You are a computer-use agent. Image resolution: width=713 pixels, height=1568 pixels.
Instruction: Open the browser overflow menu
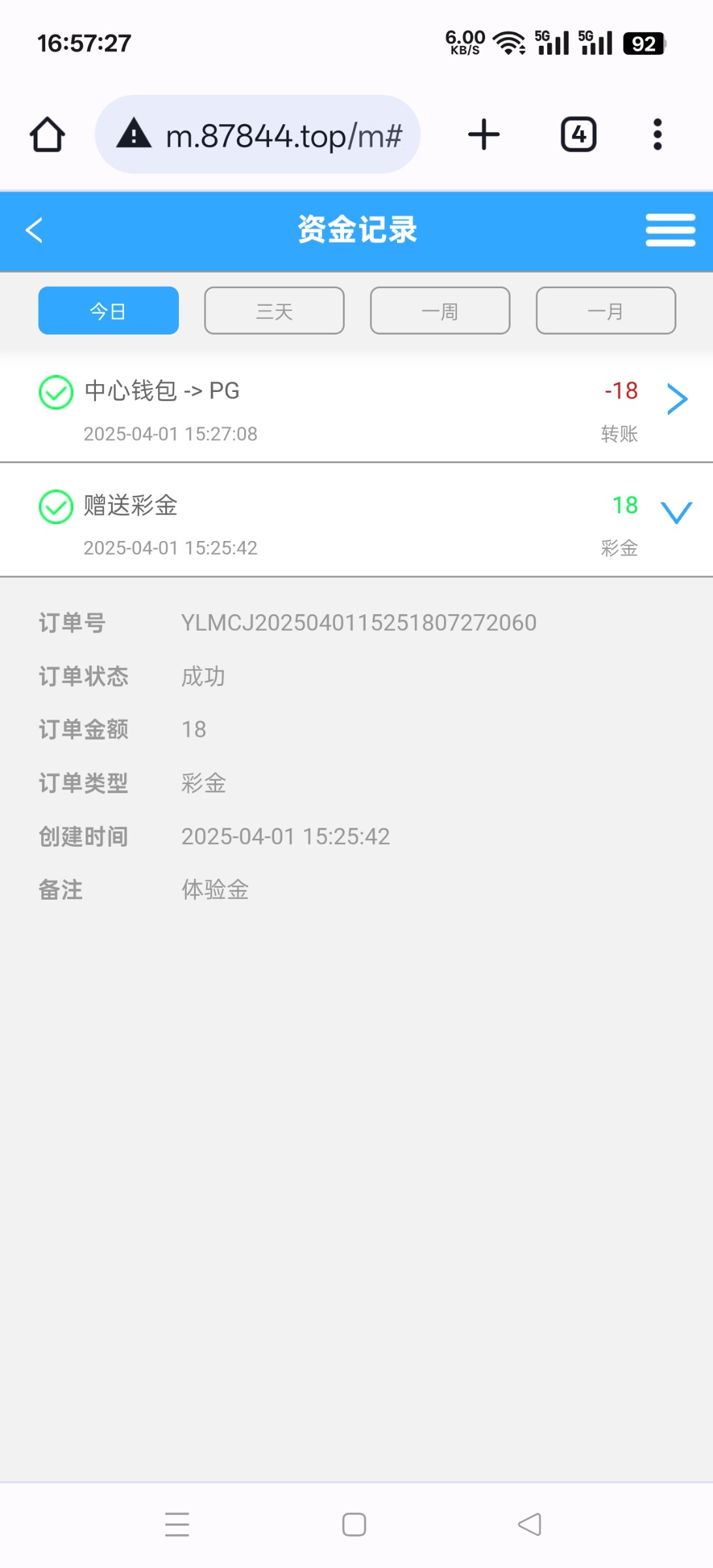658,135
